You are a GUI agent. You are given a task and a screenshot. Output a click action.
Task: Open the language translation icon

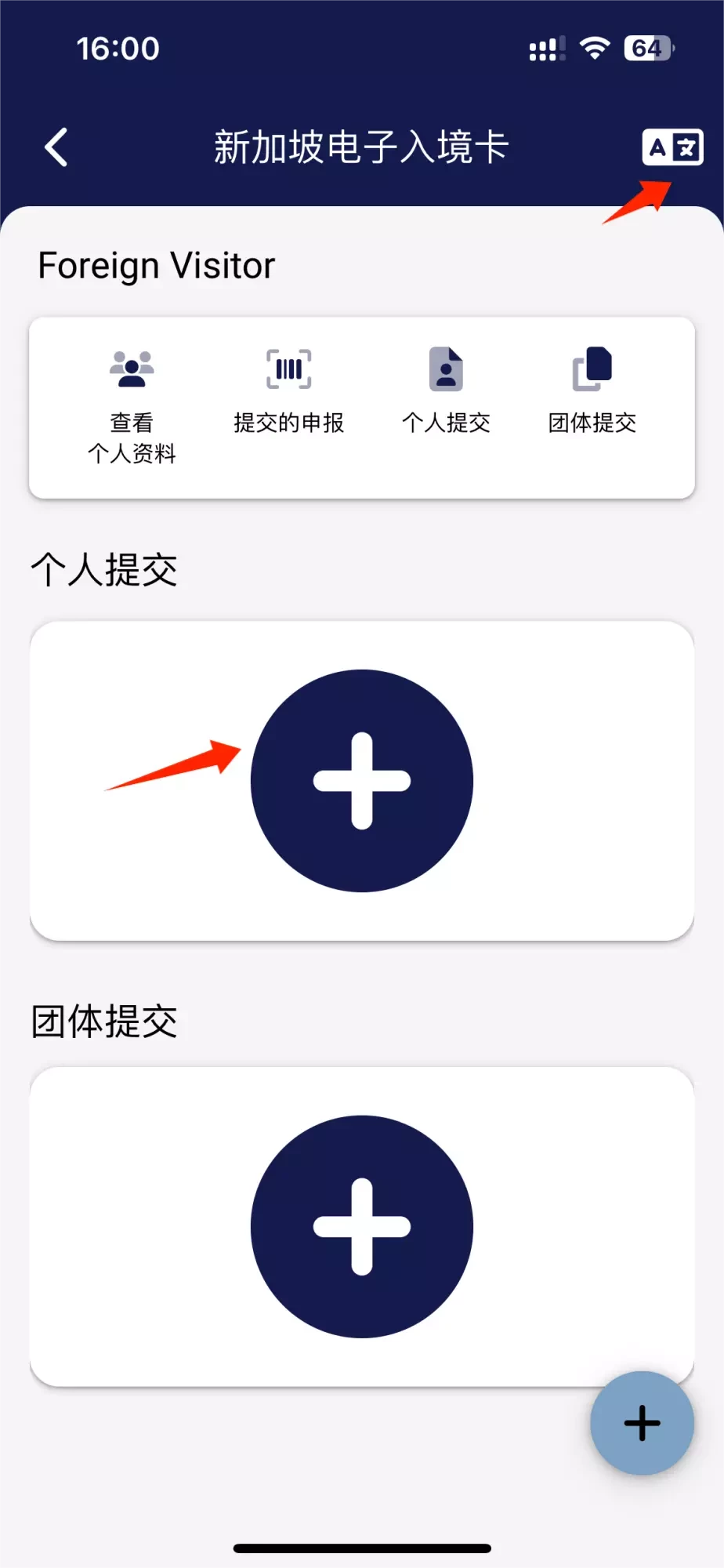pyautogui.click(x=672, y=147)
